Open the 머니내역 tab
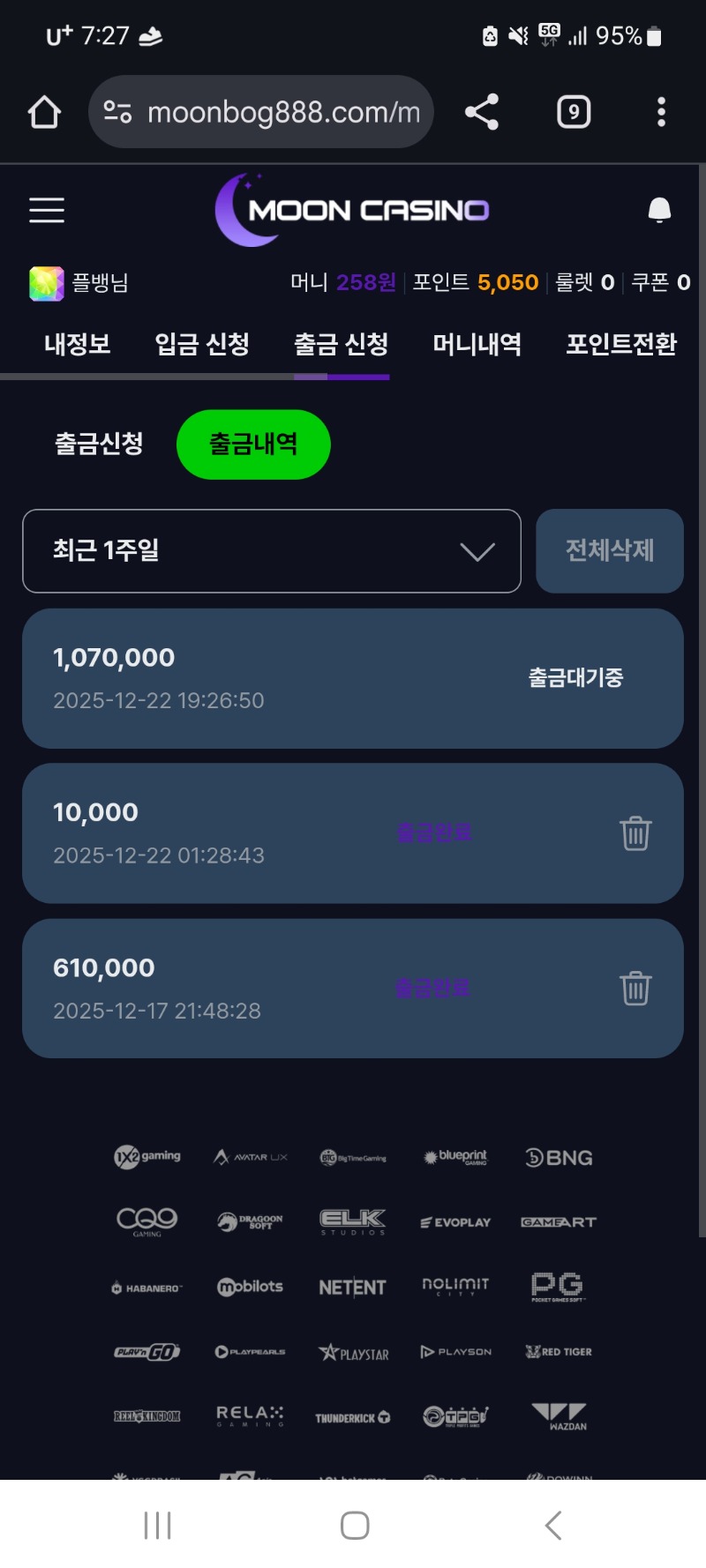The width and height of the screenshot is (706, 1568). coord(477,344)
